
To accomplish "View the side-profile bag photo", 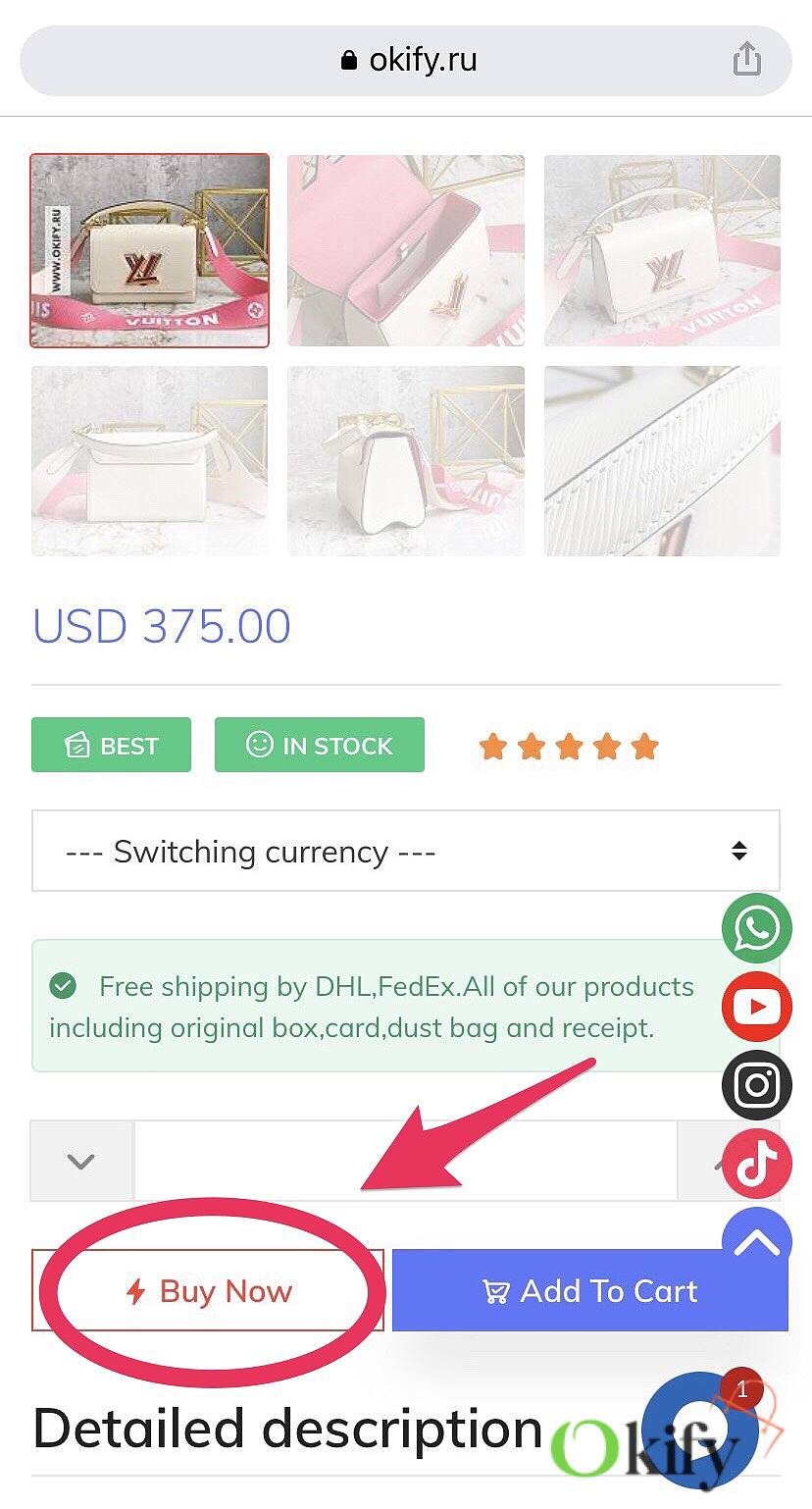I will [x=406, y=461].
